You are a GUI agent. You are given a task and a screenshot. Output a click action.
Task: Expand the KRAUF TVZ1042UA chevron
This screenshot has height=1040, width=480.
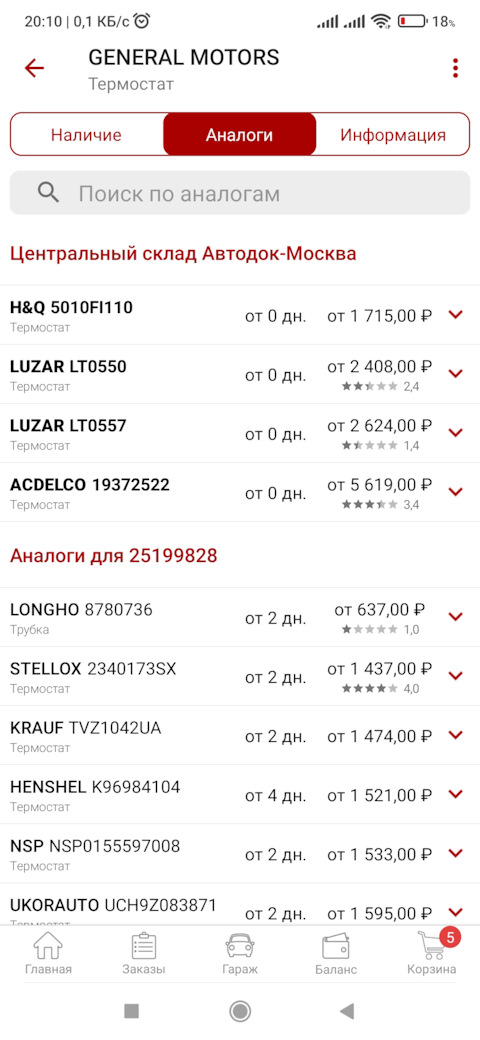(x=455, y=734)
